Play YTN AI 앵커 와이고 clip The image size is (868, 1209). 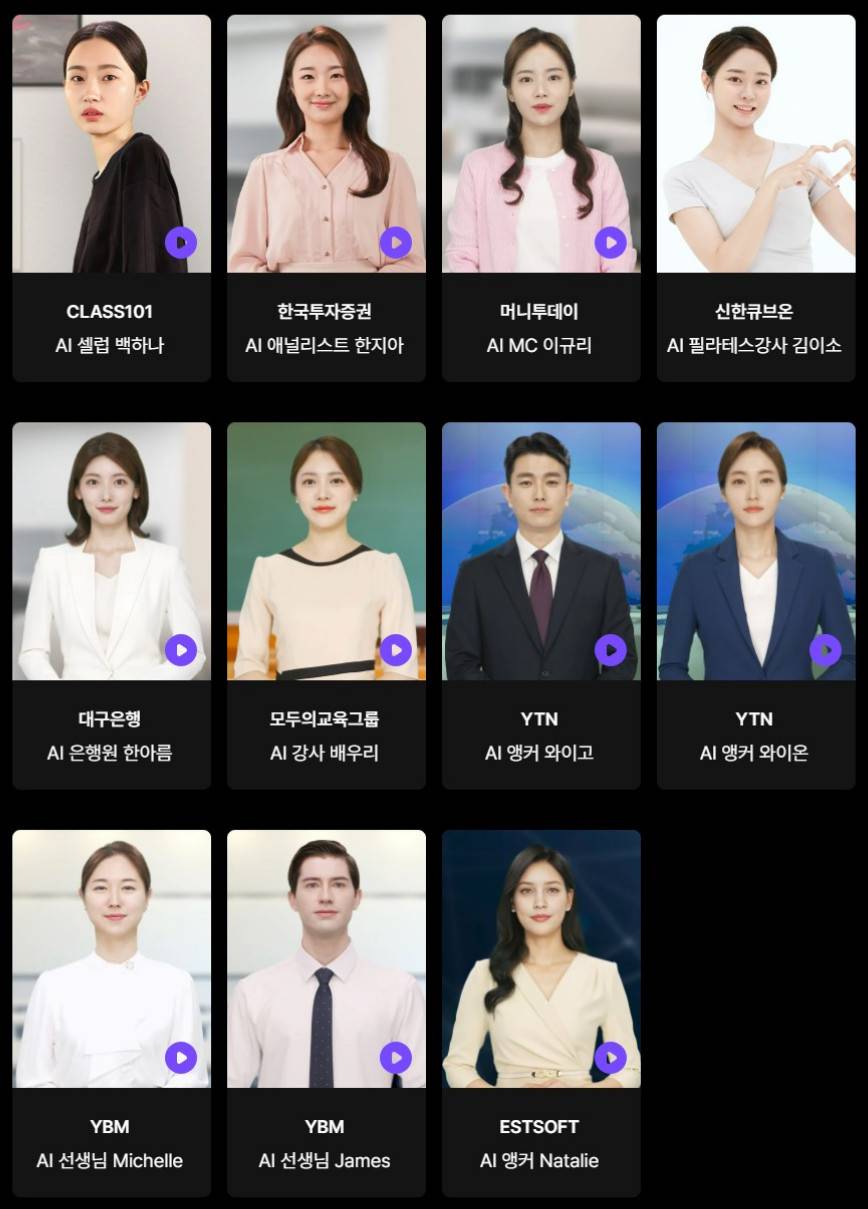610,650
